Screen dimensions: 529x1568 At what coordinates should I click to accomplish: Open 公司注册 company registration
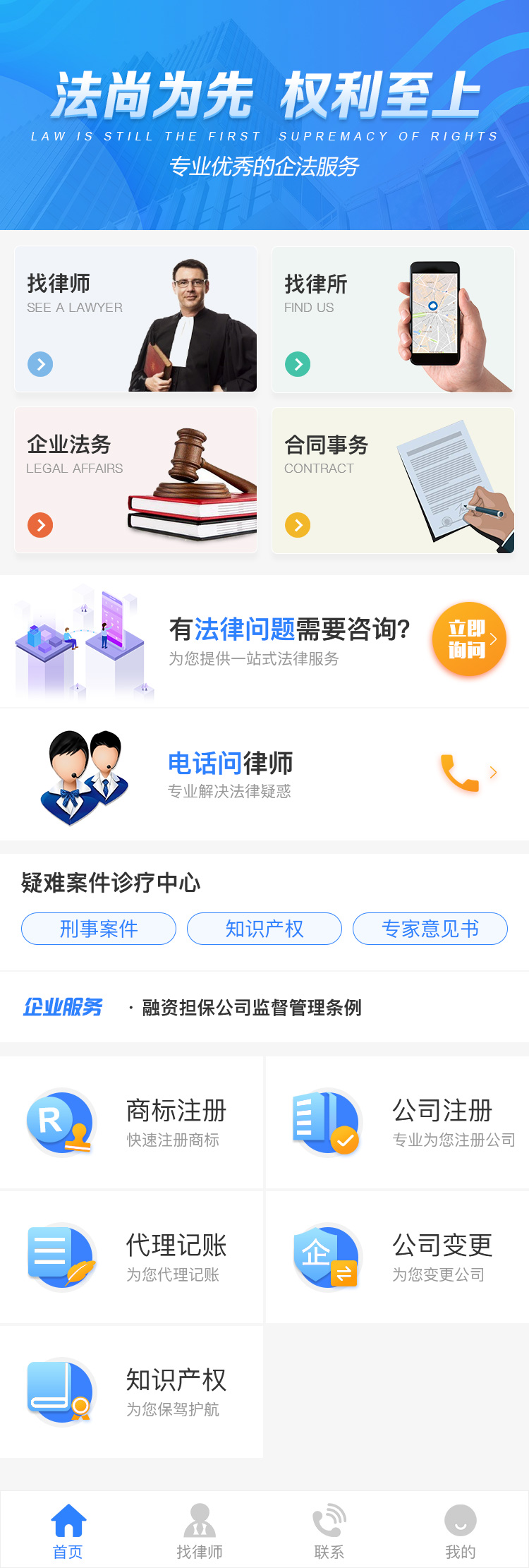point(397,1122)
